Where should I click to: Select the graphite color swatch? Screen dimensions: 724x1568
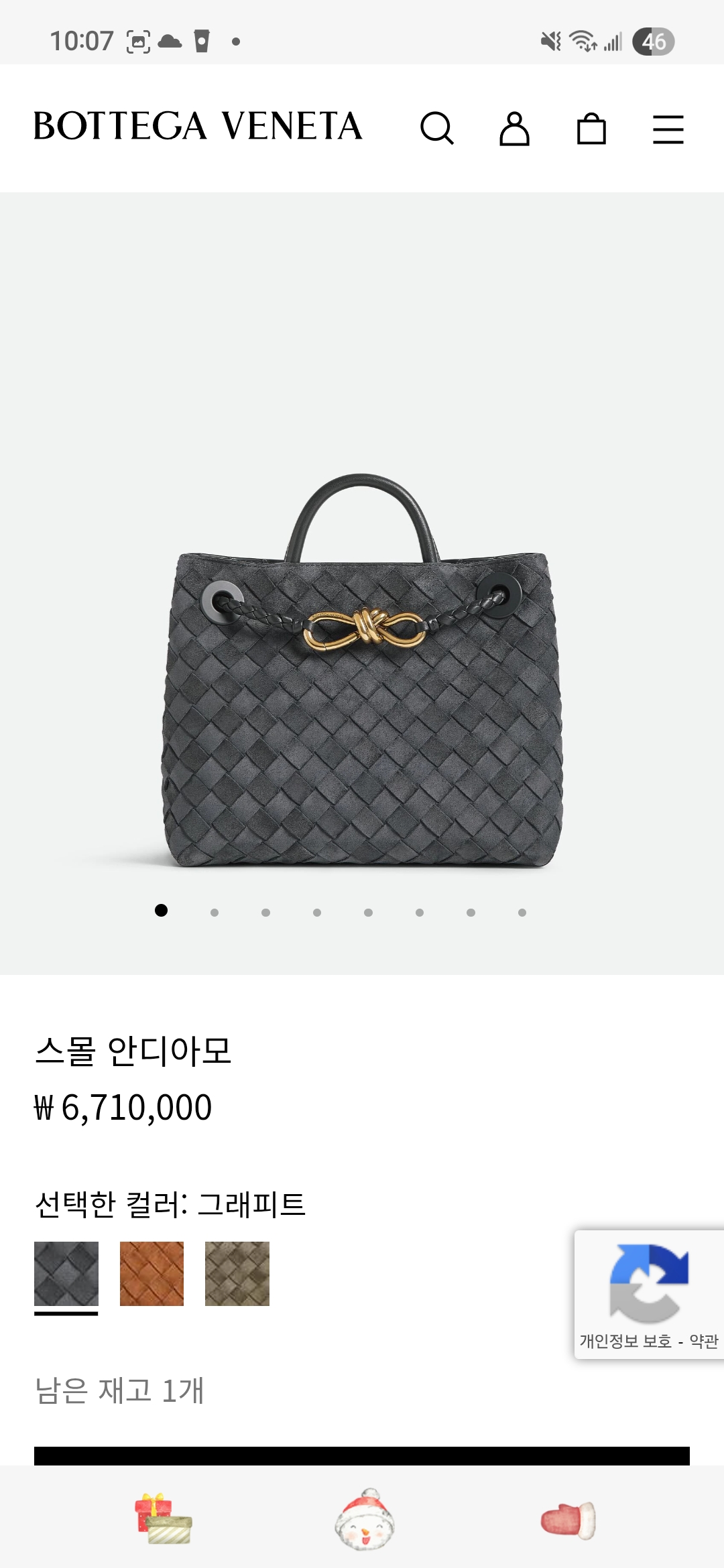tap(66, 1273)
